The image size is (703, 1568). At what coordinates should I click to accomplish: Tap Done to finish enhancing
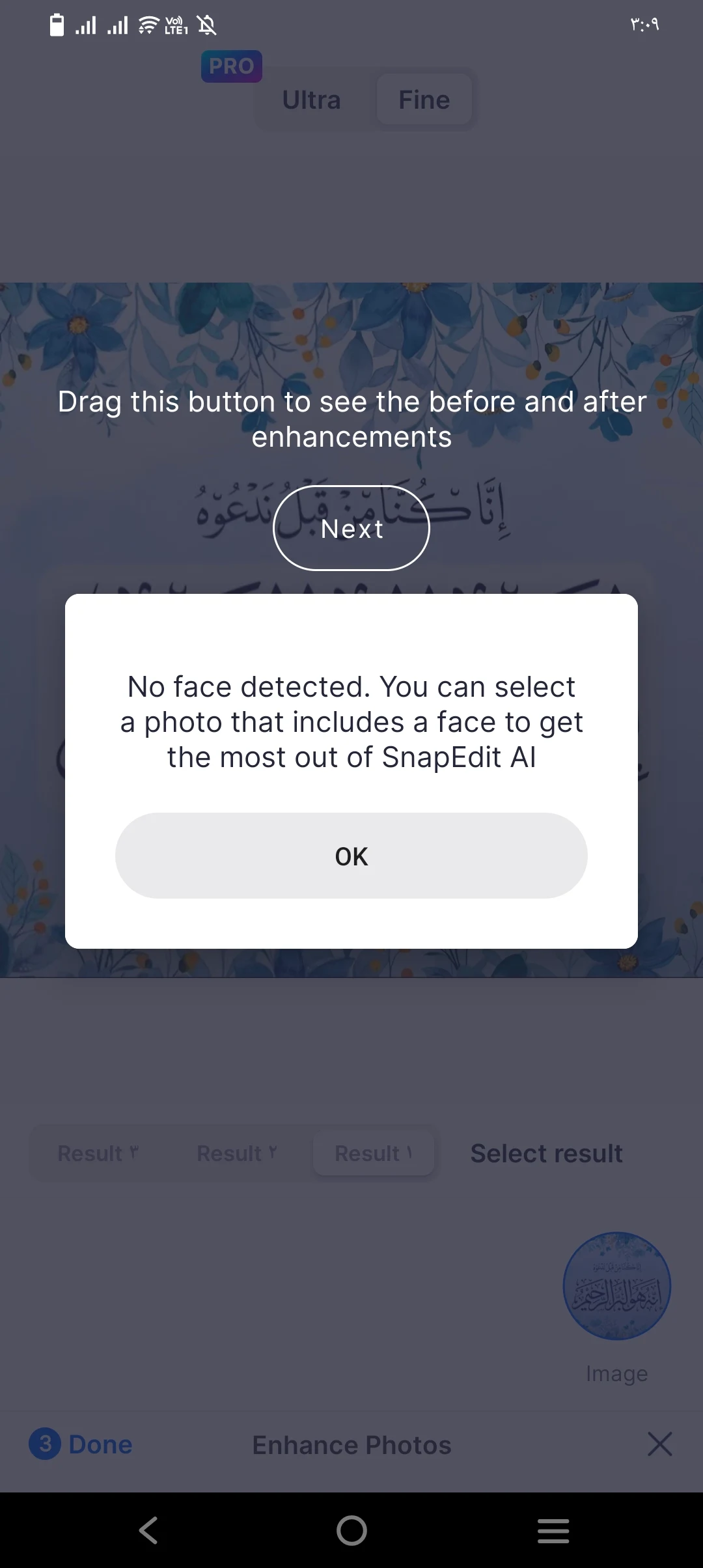pyautogui.click(x=81, y=1444)
